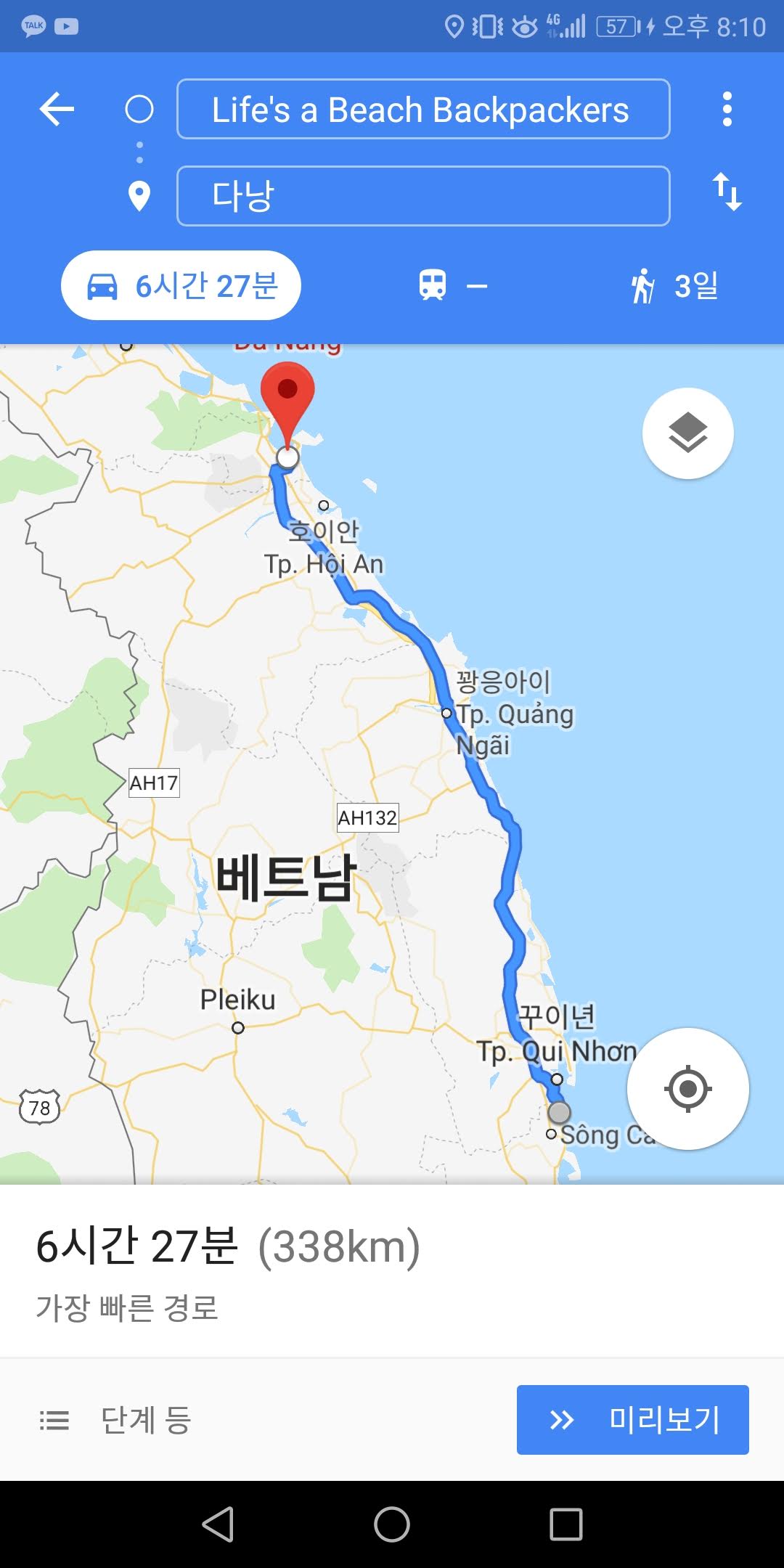The image size is (784, 1568).
Task: Switch to walking mode showing 3일
Action: (x=675, y=285)
